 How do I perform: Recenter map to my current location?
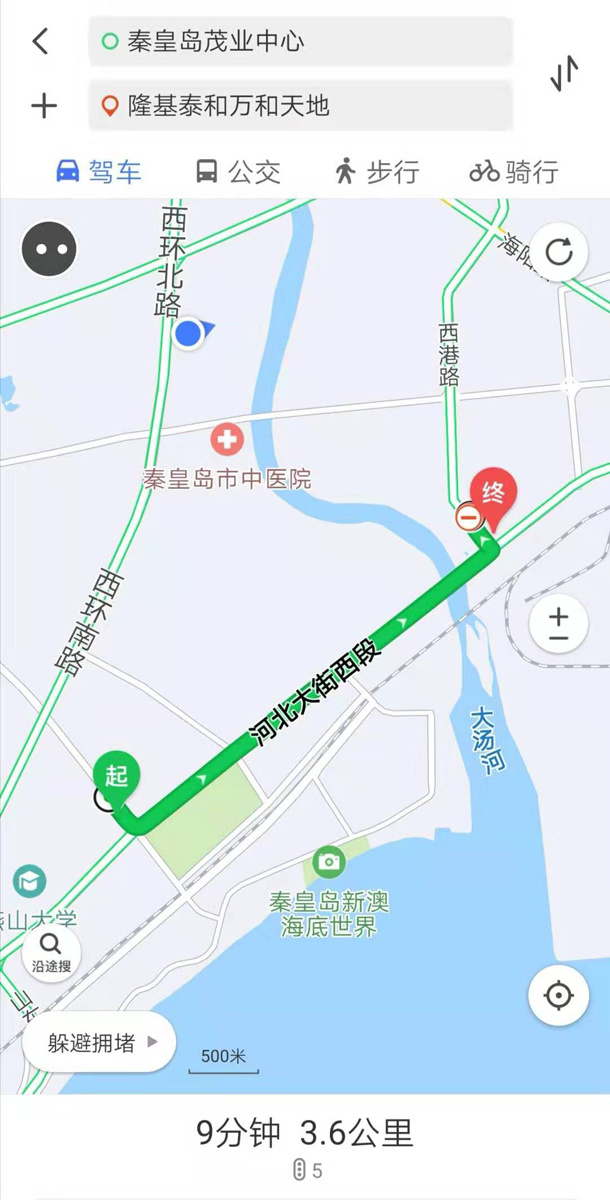point(558,996)
